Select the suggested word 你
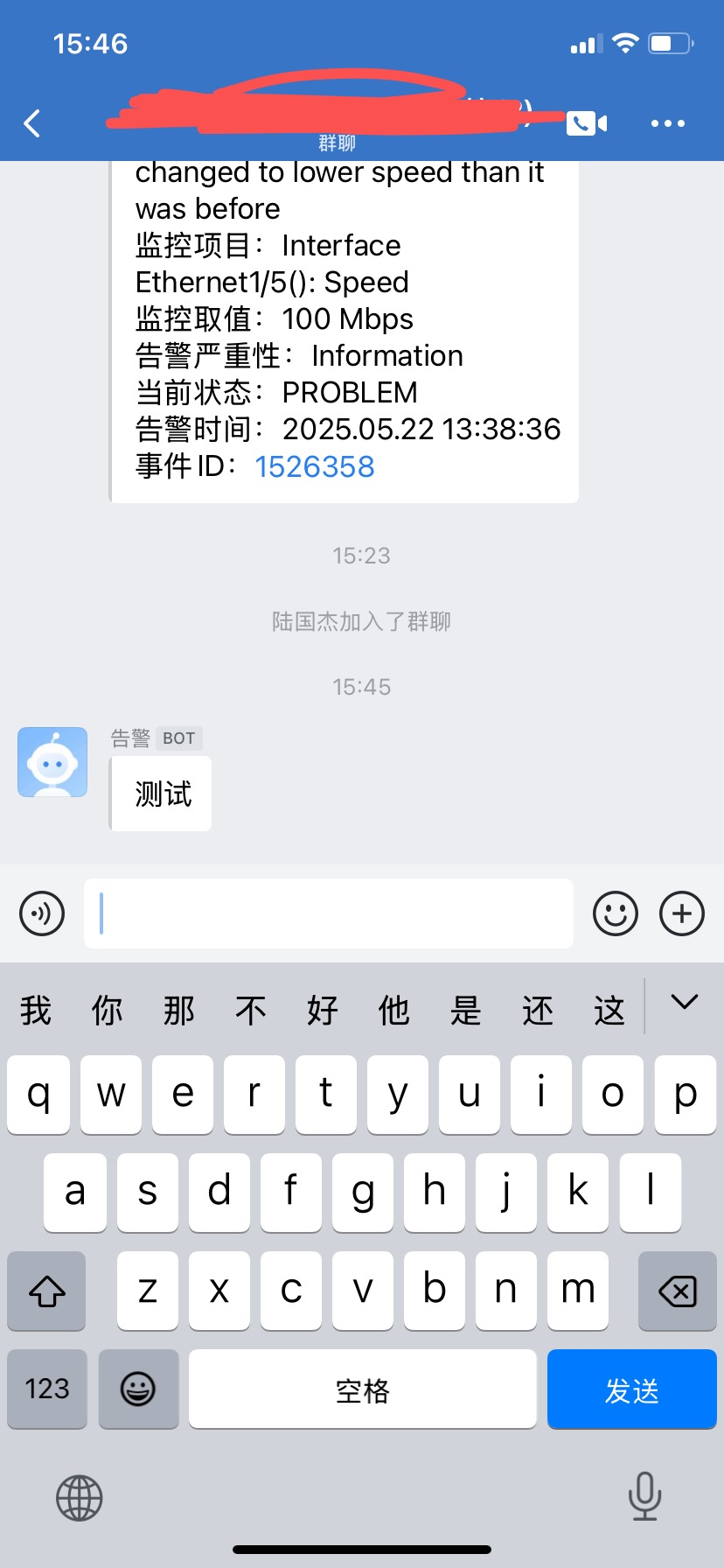This screenshot has height=1568, width=724. pyautogui.click(x=107, y=1010)
